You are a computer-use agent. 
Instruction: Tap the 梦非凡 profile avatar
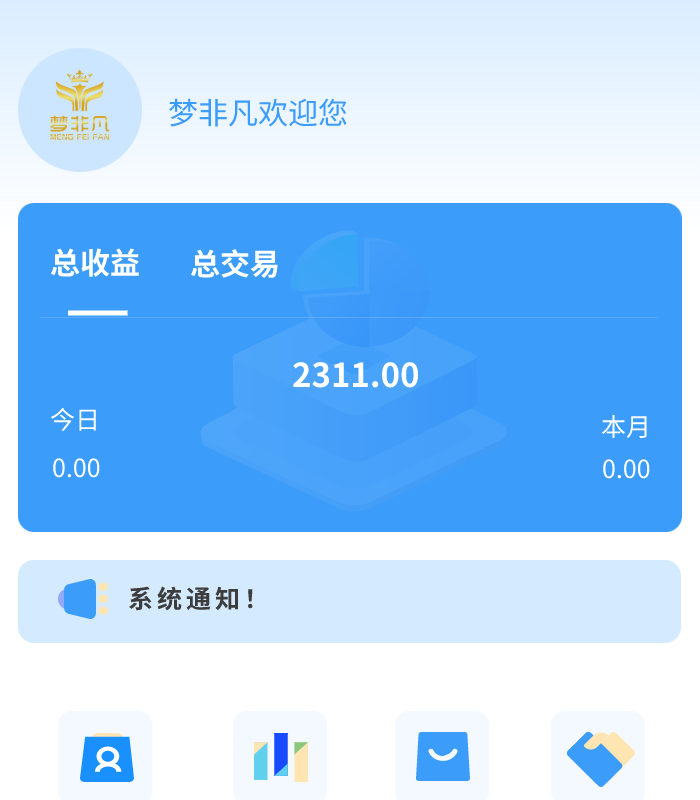[x=80, y=110]
